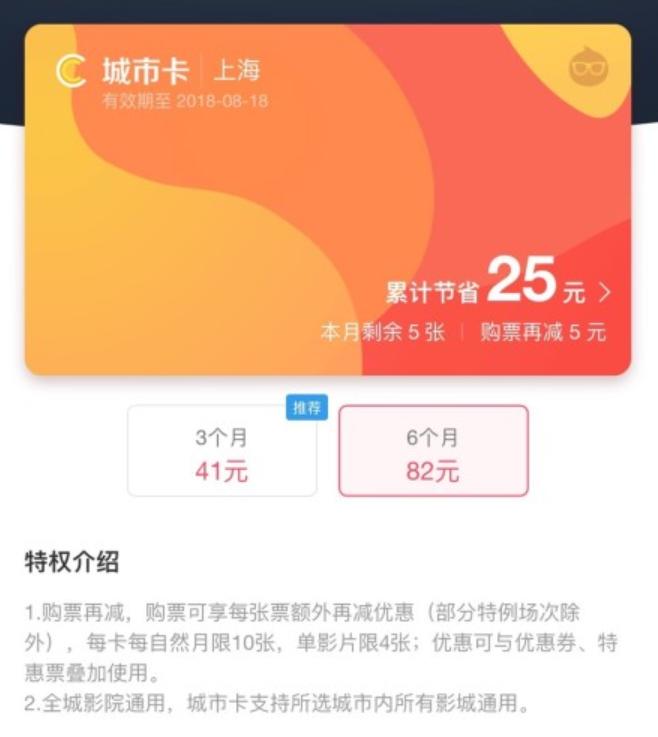Select the 6个月 82元 plan
This screenshot has height=737, width=658.
[x=433, y=452]
